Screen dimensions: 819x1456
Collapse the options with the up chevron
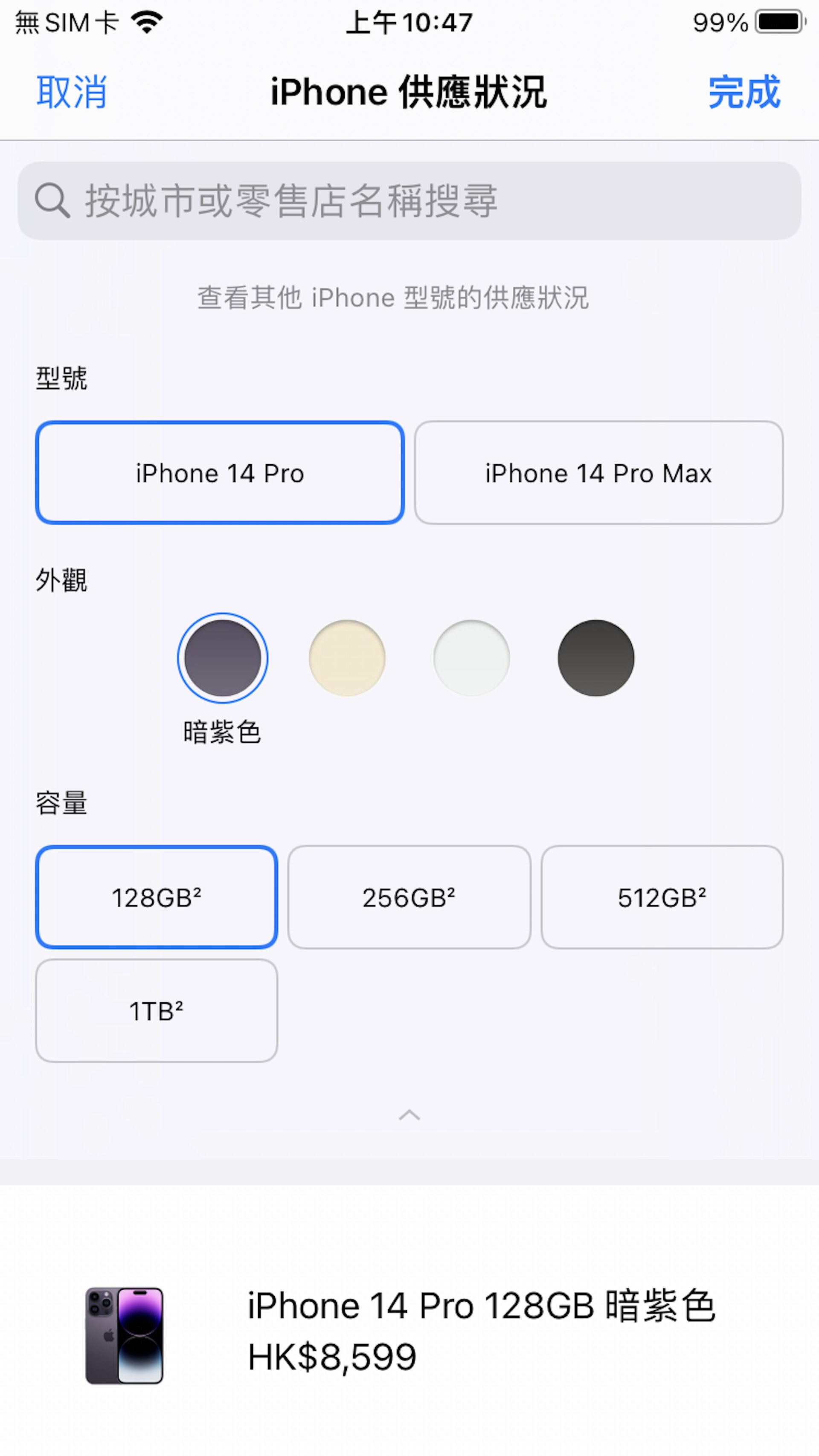point(409,1115)
